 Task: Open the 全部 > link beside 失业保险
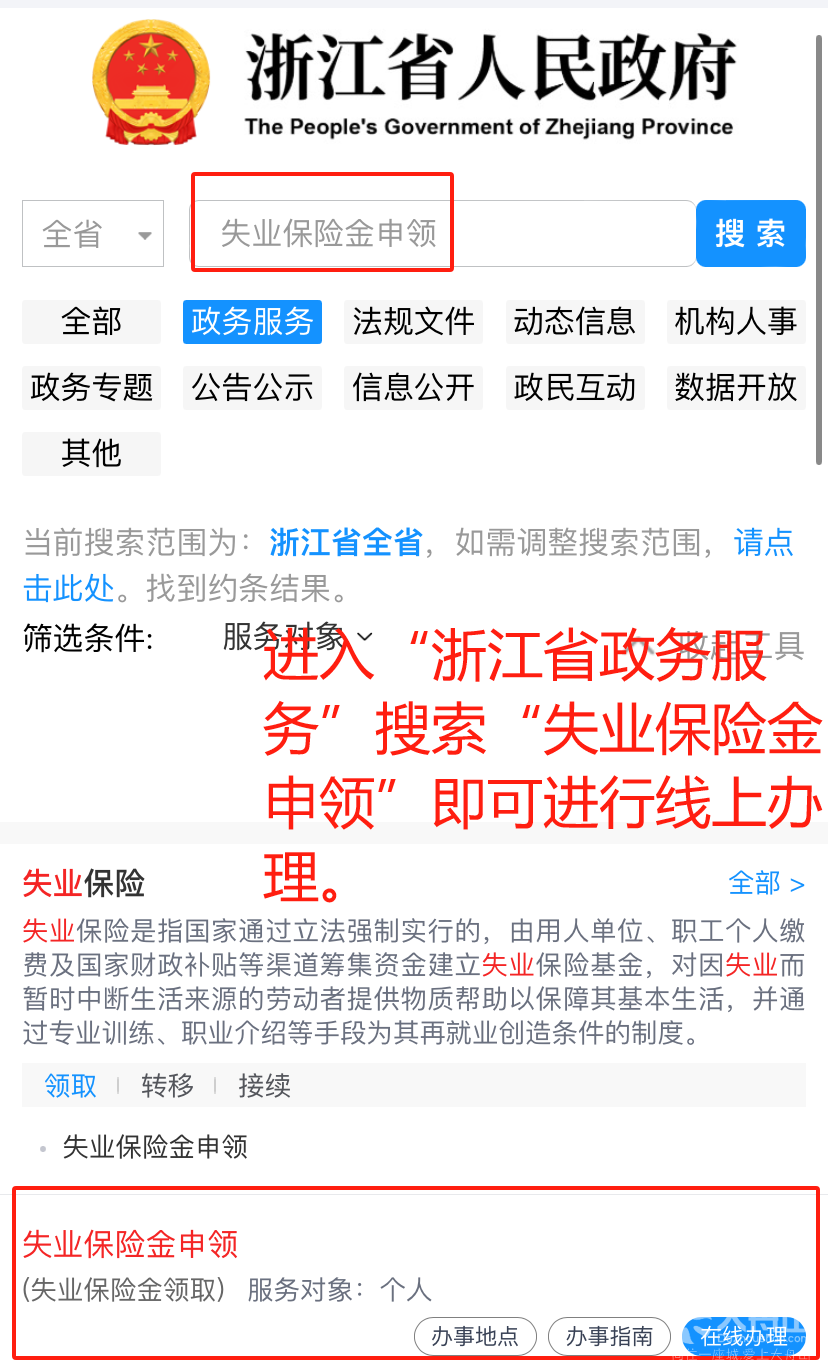(766, 884)
